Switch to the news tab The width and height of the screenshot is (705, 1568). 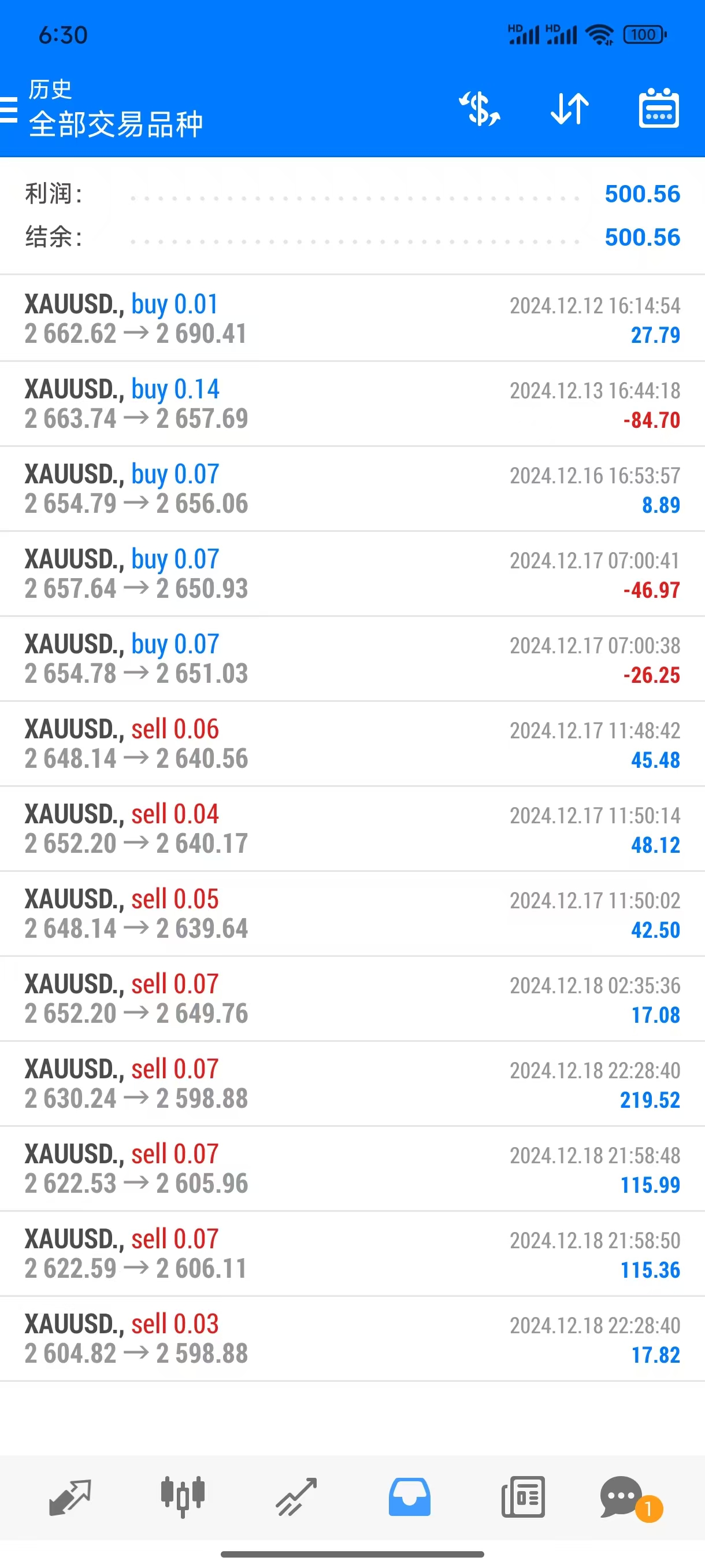tap(522, 1496)
